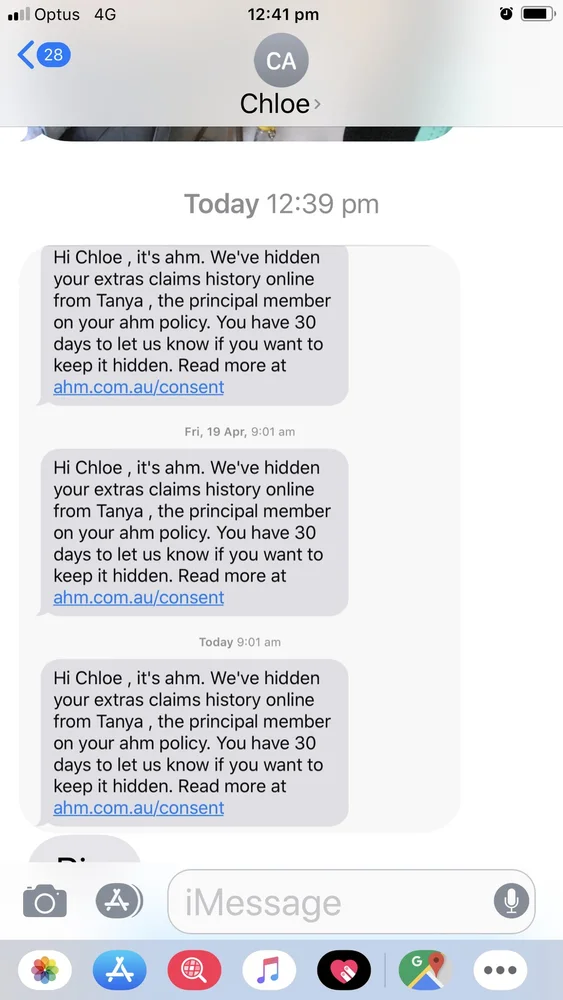The height and width of the screenshot is (1000, 563).
Task: Go back to the messages list
Action: click(x=44, y=55)
